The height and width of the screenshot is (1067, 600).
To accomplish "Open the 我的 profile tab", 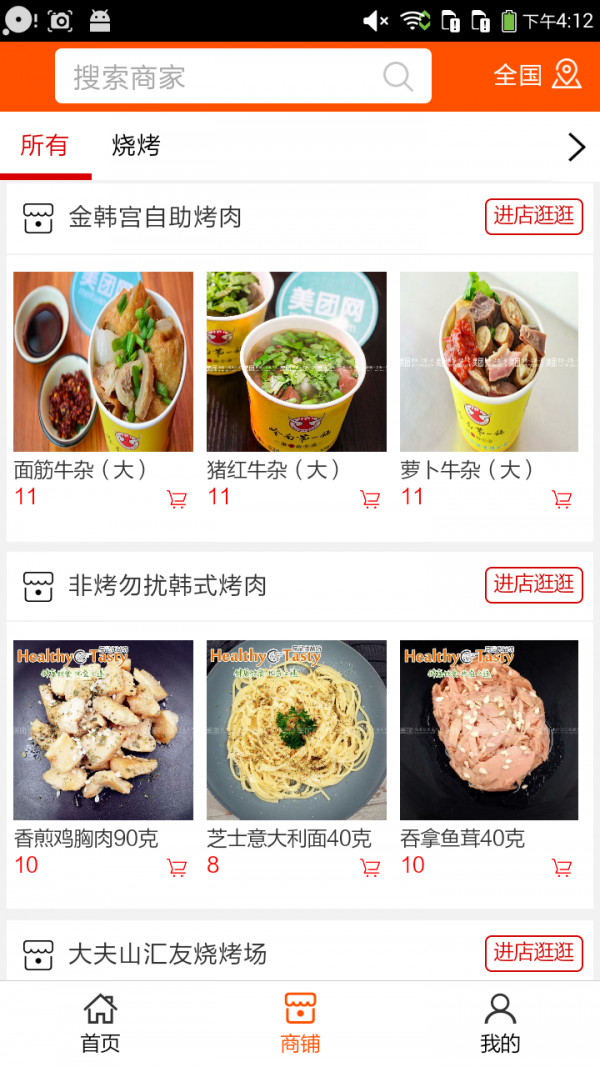I will 500,1023.
